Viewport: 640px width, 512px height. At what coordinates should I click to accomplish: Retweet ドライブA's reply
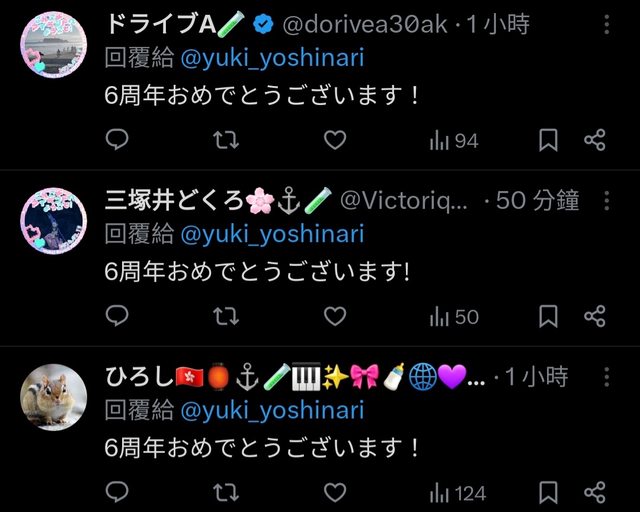click(226, 141)
